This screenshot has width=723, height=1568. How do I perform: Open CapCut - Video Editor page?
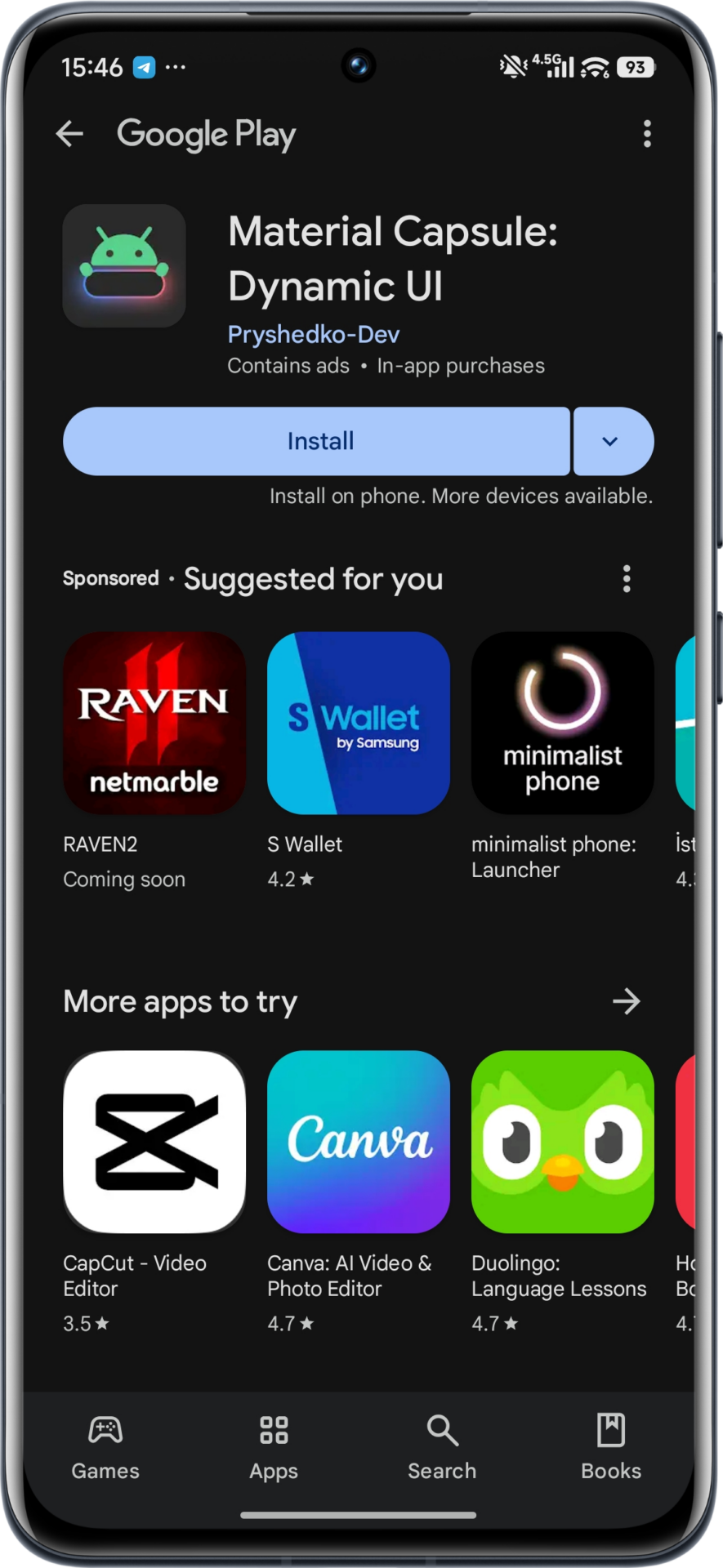[x=154, y=1142]
